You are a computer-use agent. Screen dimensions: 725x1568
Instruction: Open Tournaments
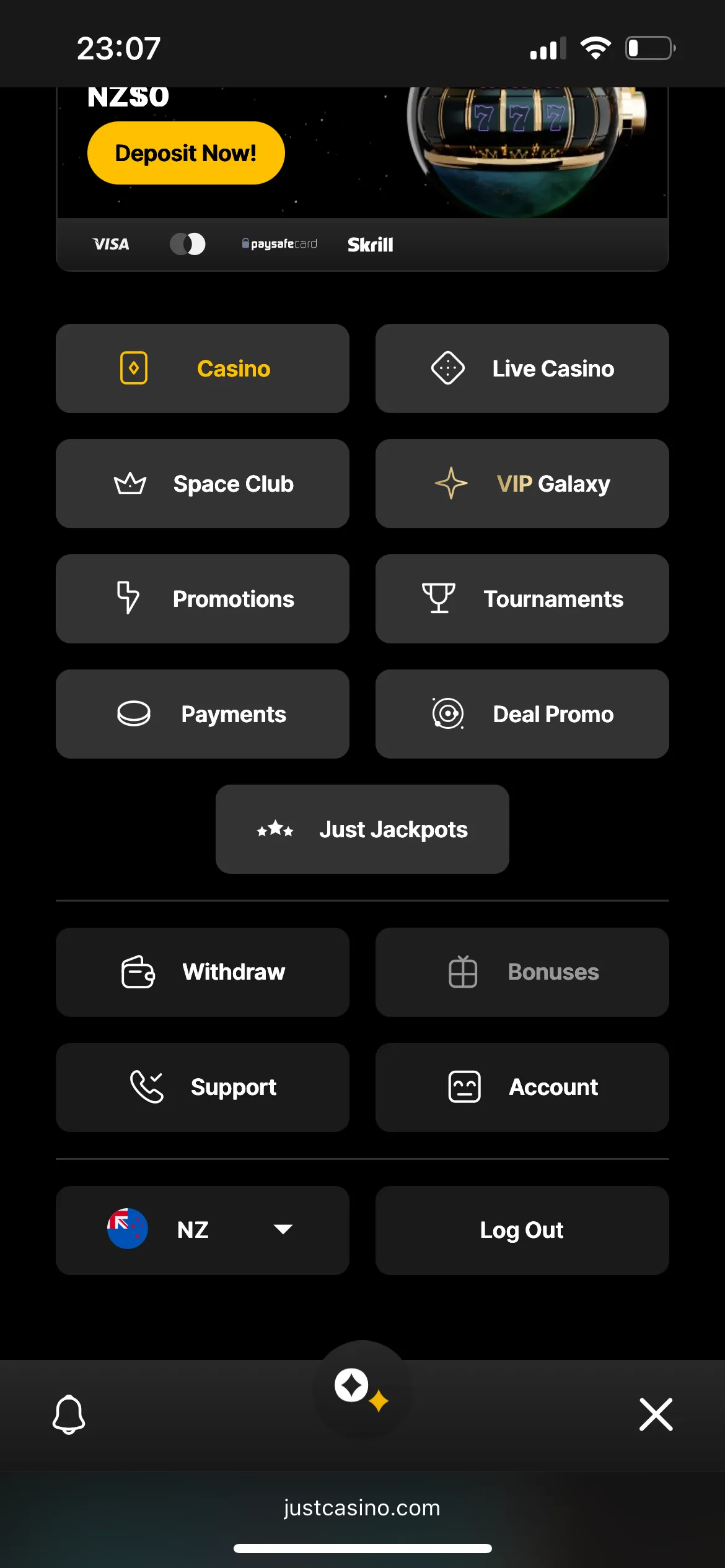click(522, 599)
